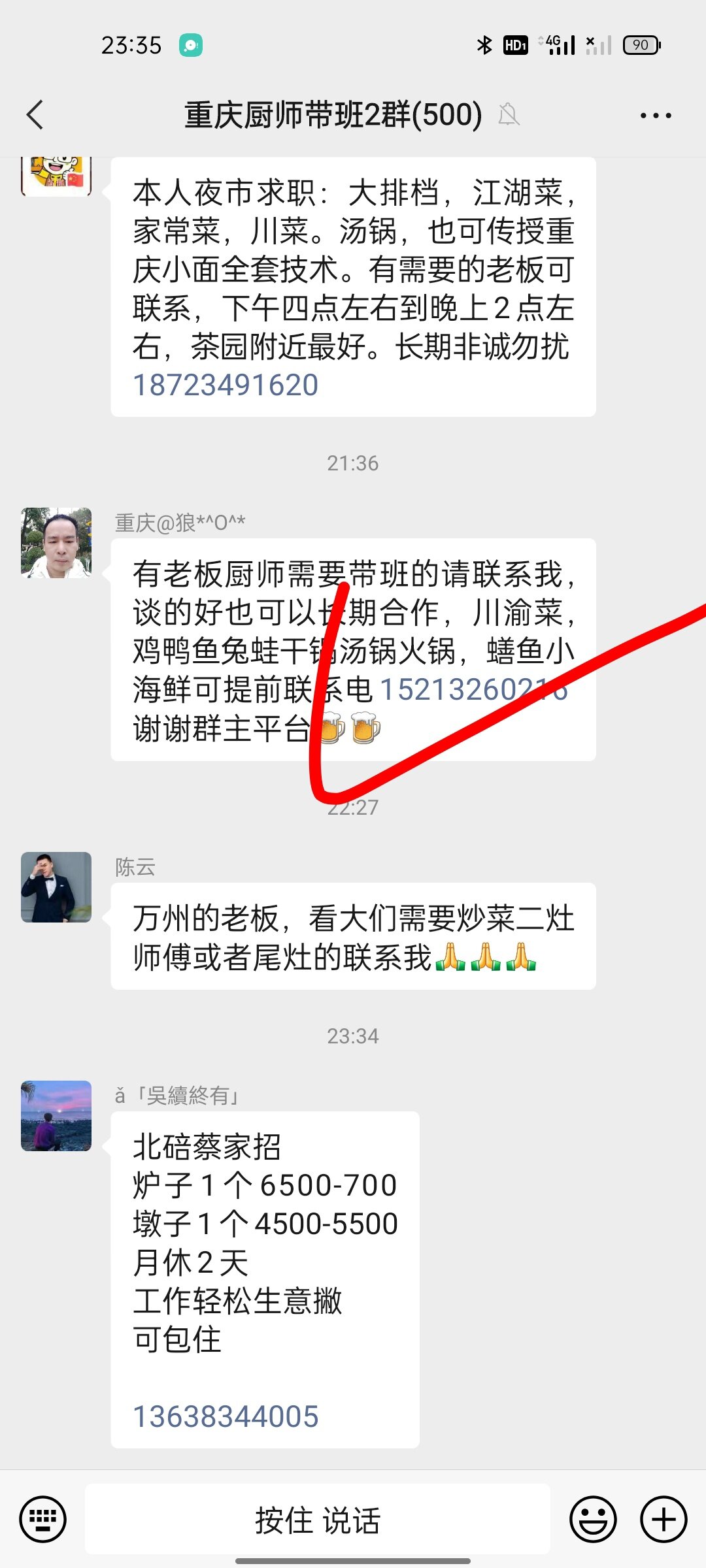
Task: Call the linked number 13638344005
Action: point(226,1416)
